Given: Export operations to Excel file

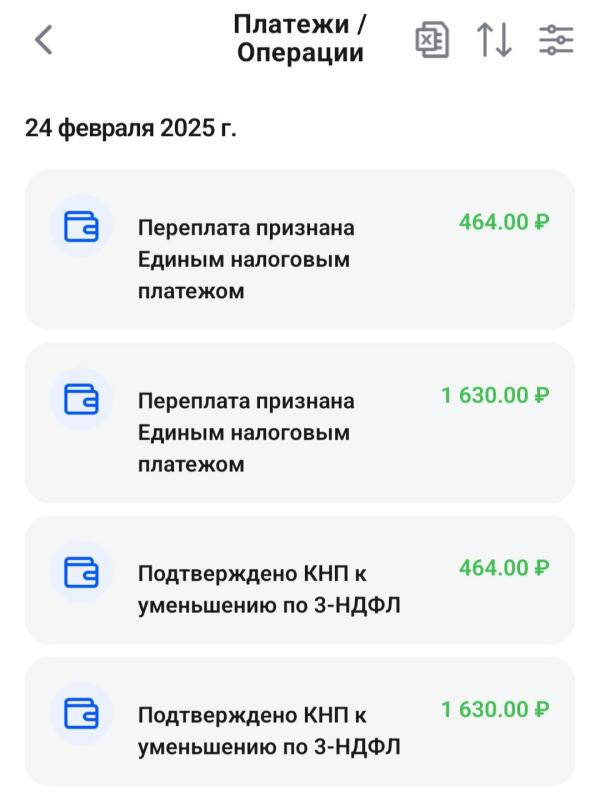Looking at the screenshot, I should click(x=432, y=40).
